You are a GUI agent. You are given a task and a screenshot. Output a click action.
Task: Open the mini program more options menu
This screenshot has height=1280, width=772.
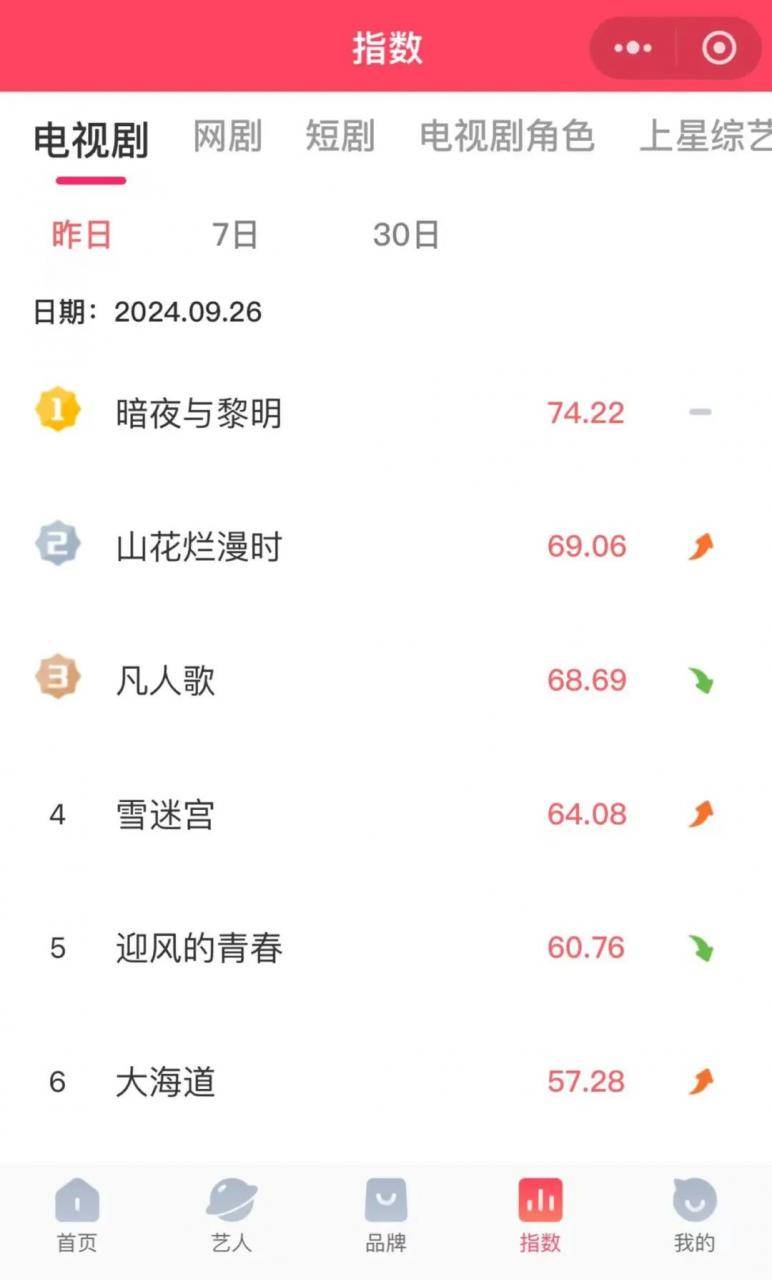point(633,47)
